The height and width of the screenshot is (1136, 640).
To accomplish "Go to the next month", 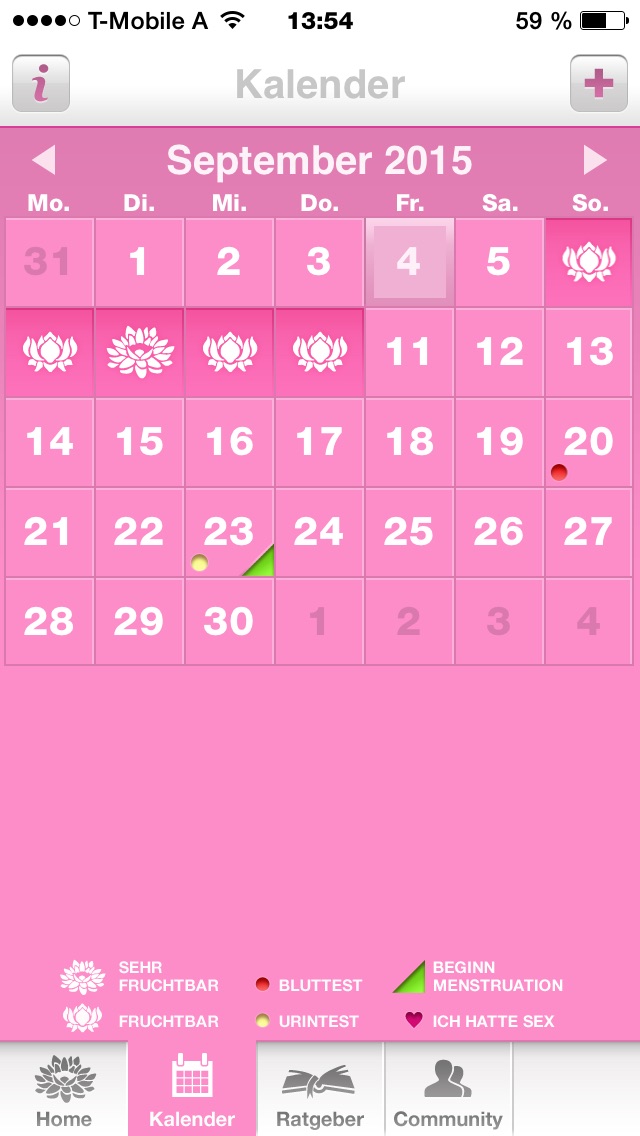I will coord(595,160).
